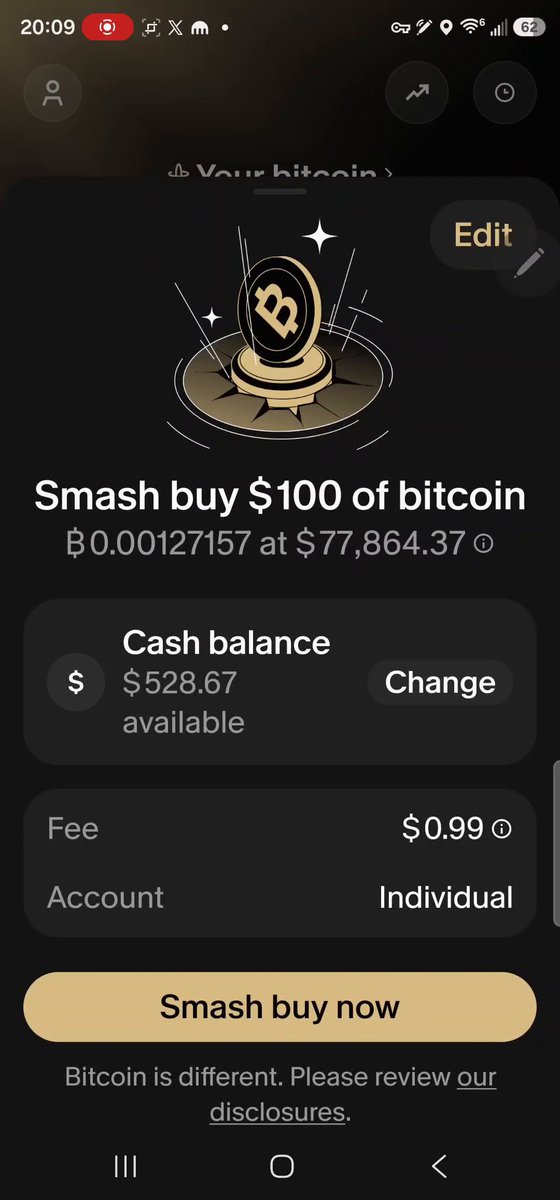
Task: Go back using system navigation
Action: click(x=439, y=1165)
